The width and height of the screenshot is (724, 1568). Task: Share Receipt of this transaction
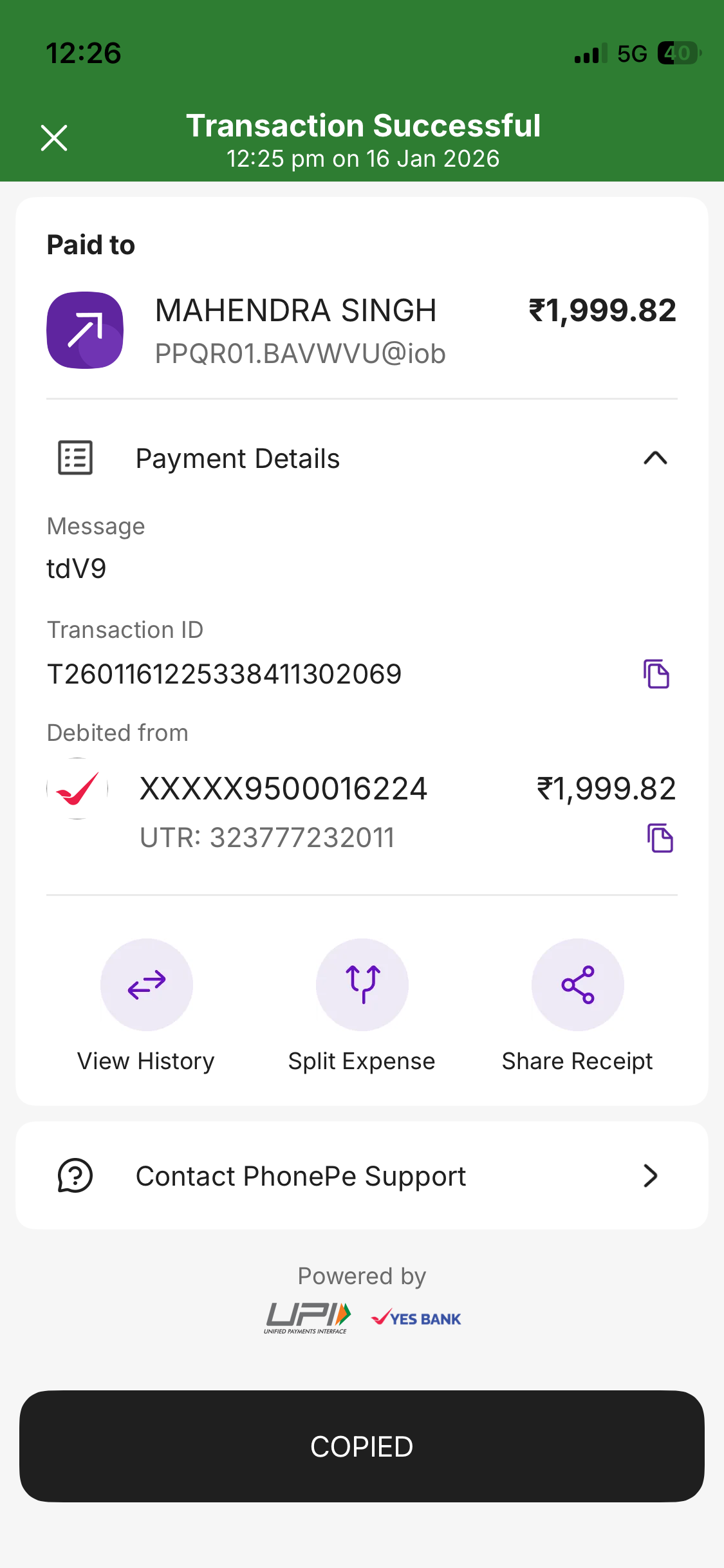[577, 985]
